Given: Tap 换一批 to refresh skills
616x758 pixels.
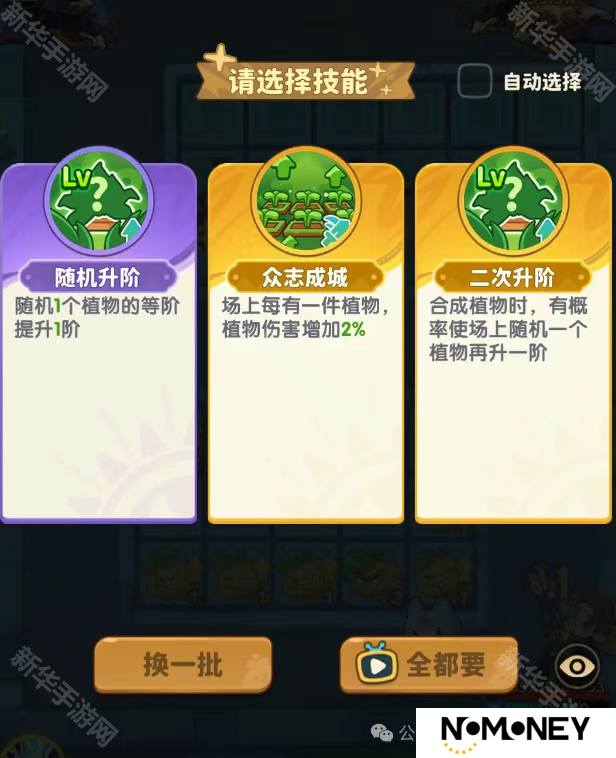Looking at the screenshot, I should (x=183, y=664).
